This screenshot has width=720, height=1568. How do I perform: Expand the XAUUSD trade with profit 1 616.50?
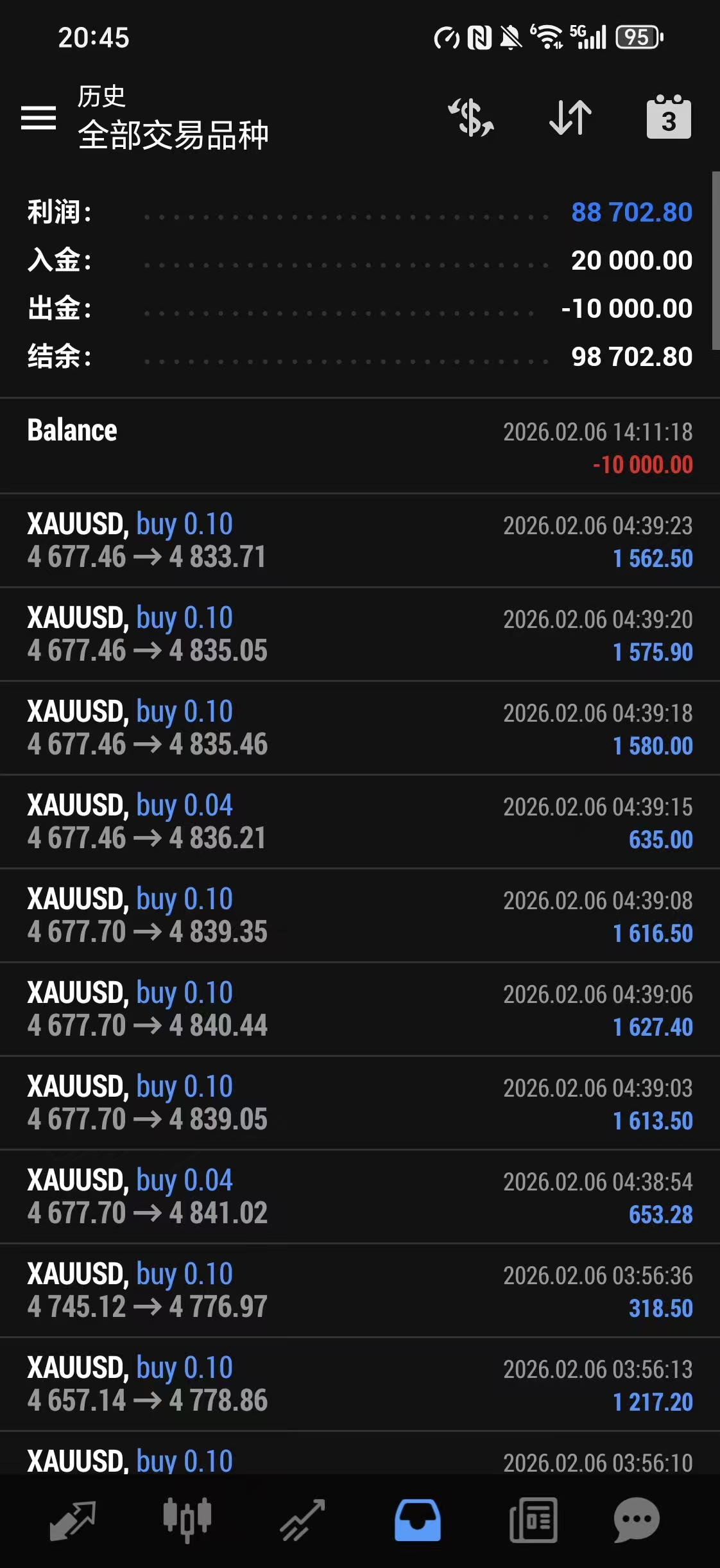click(x=359, y=915)
